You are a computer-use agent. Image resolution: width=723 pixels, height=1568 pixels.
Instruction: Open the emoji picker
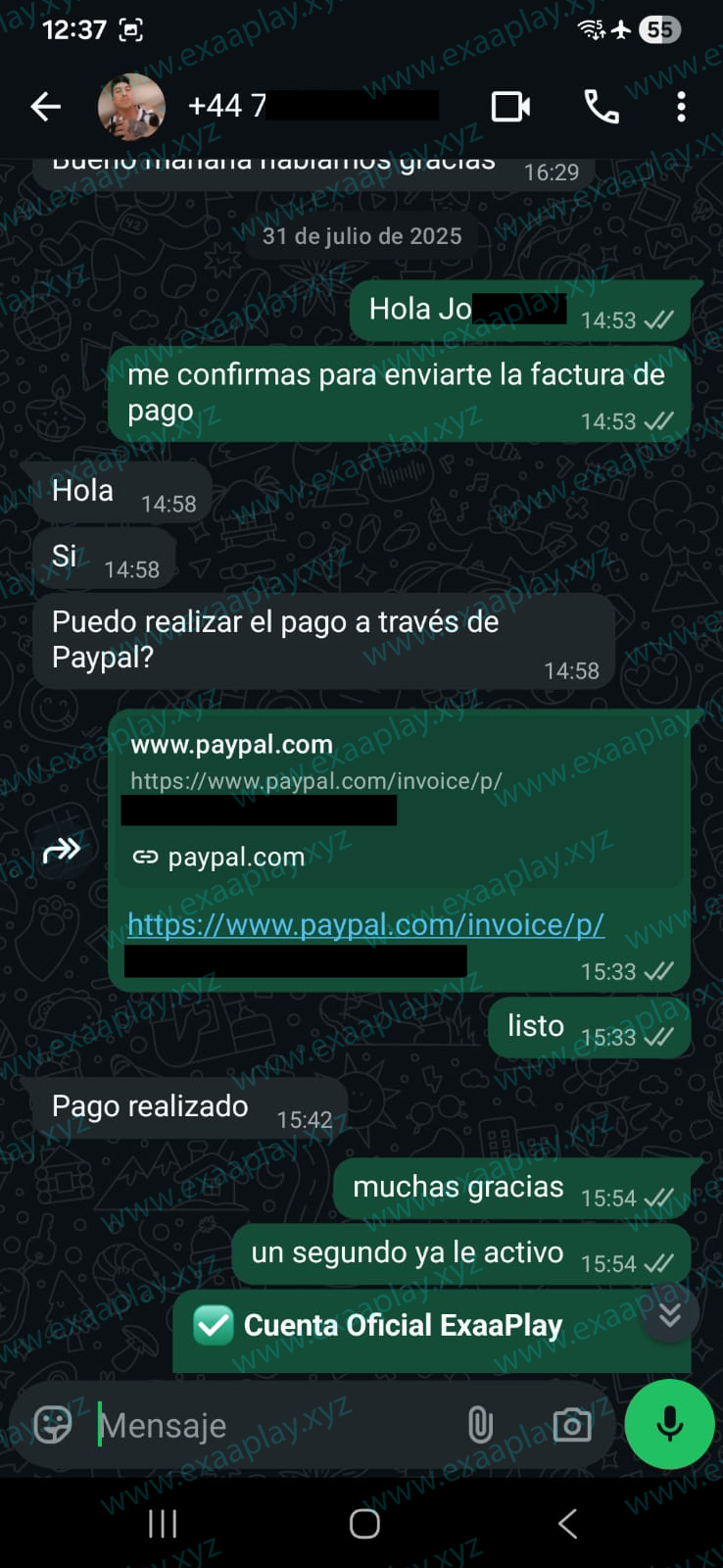[53, 1424]
